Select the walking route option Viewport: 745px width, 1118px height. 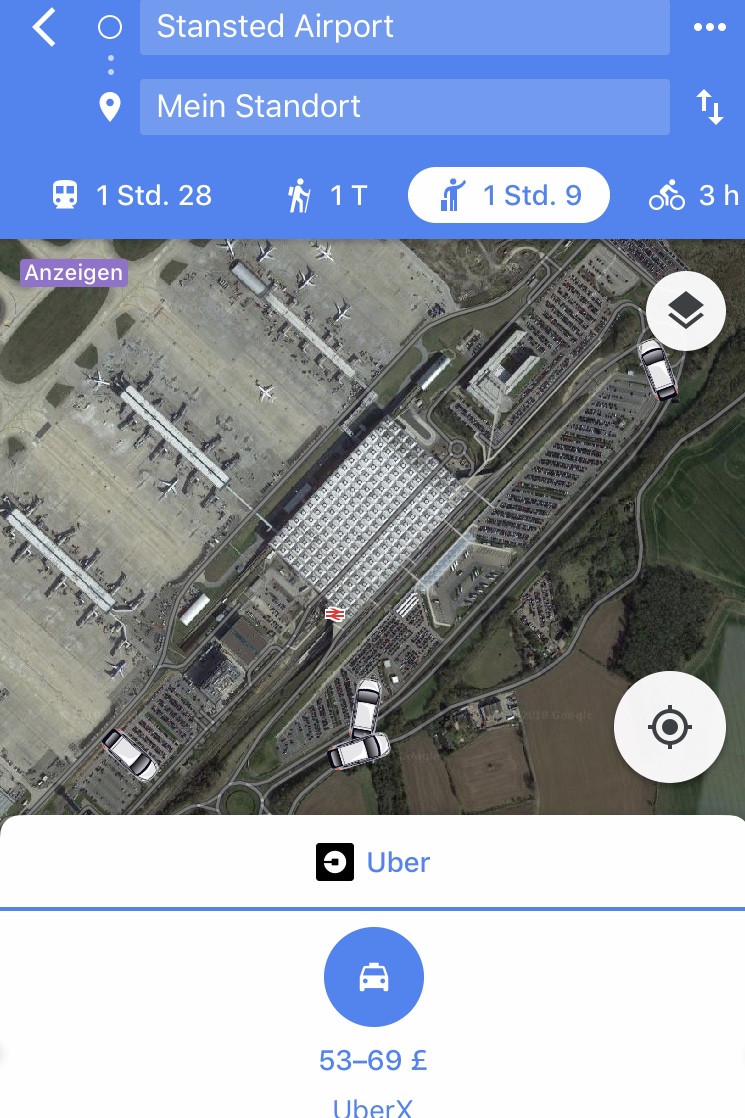click(x=326, y=194)
